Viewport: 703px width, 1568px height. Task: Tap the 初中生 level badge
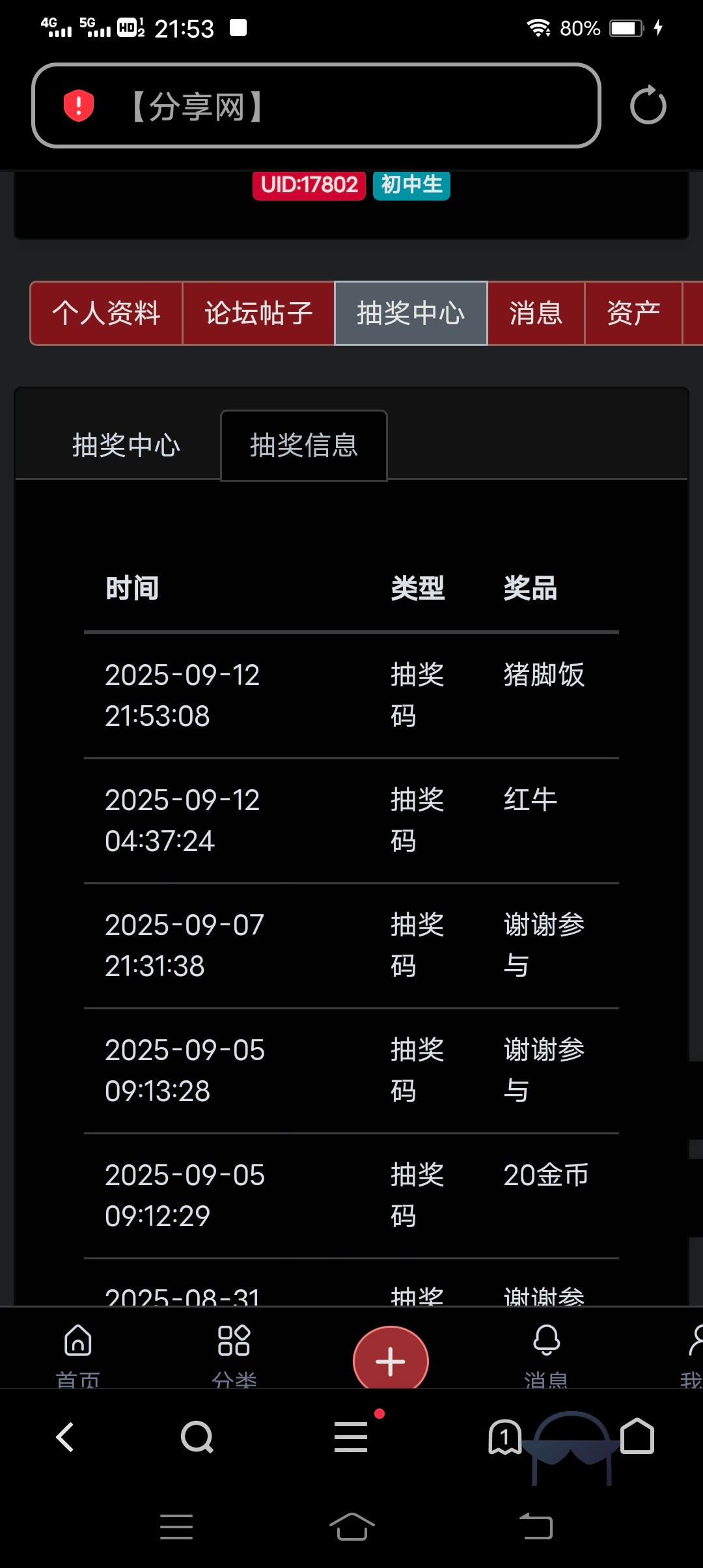[x=411, y=186]
